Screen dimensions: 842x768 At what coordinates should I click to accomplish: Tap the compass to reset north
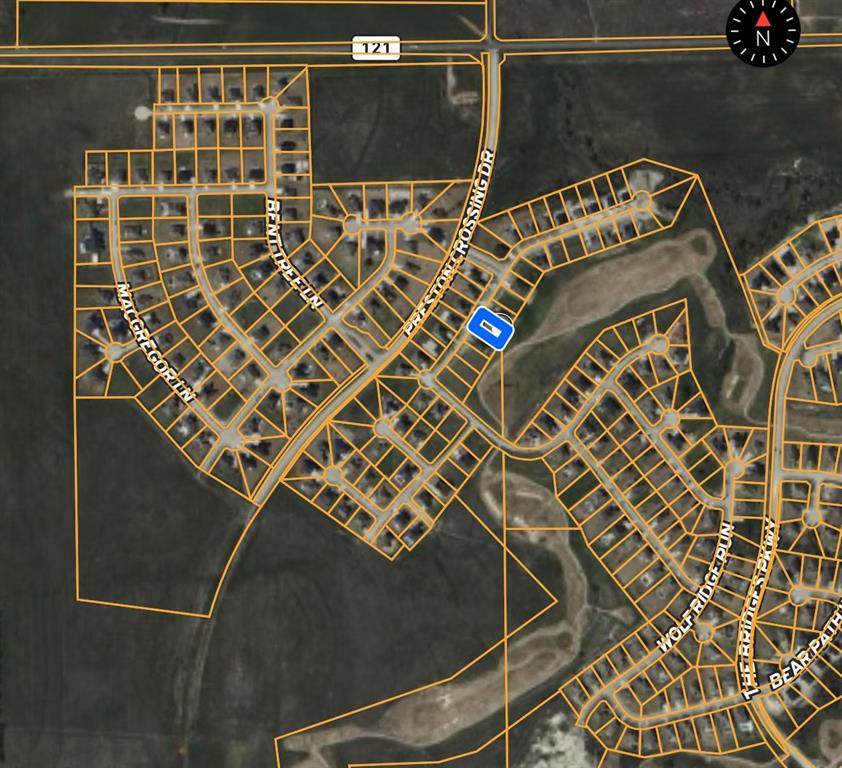coord(763,31)
